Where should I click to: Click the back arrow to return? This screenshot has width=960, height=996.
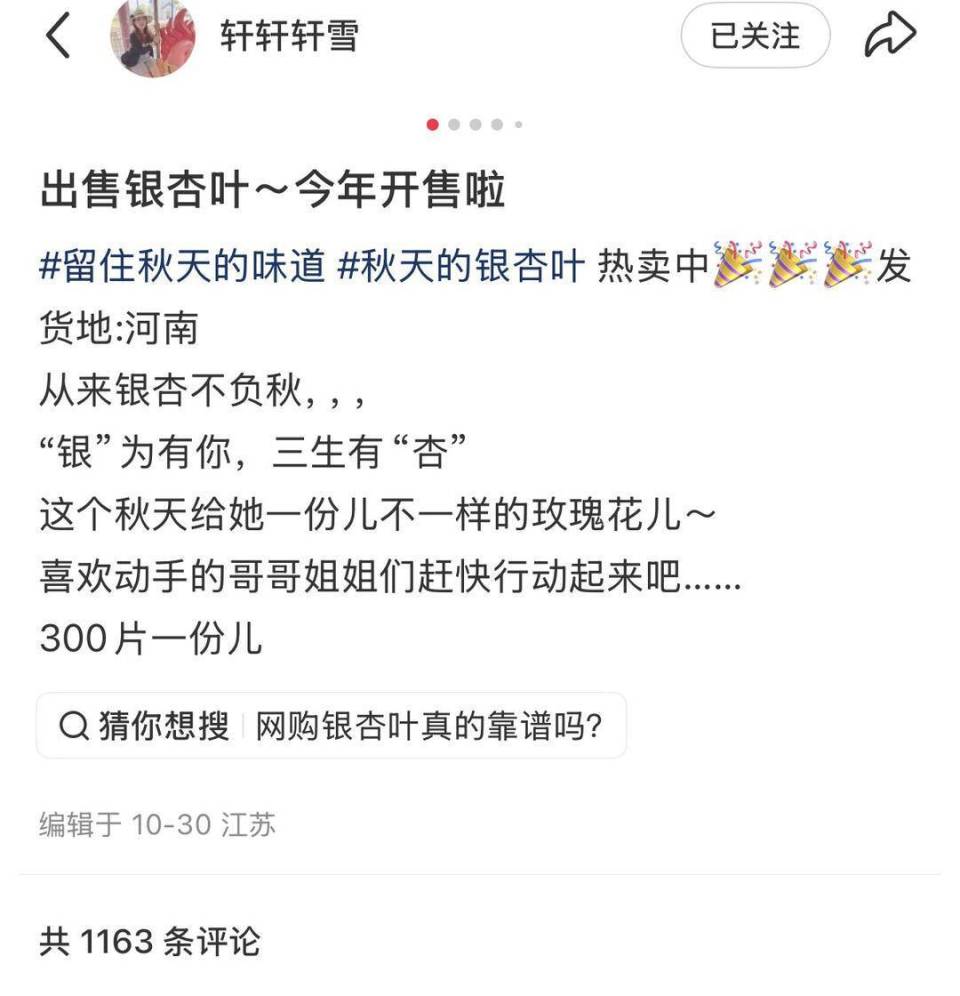56,36
